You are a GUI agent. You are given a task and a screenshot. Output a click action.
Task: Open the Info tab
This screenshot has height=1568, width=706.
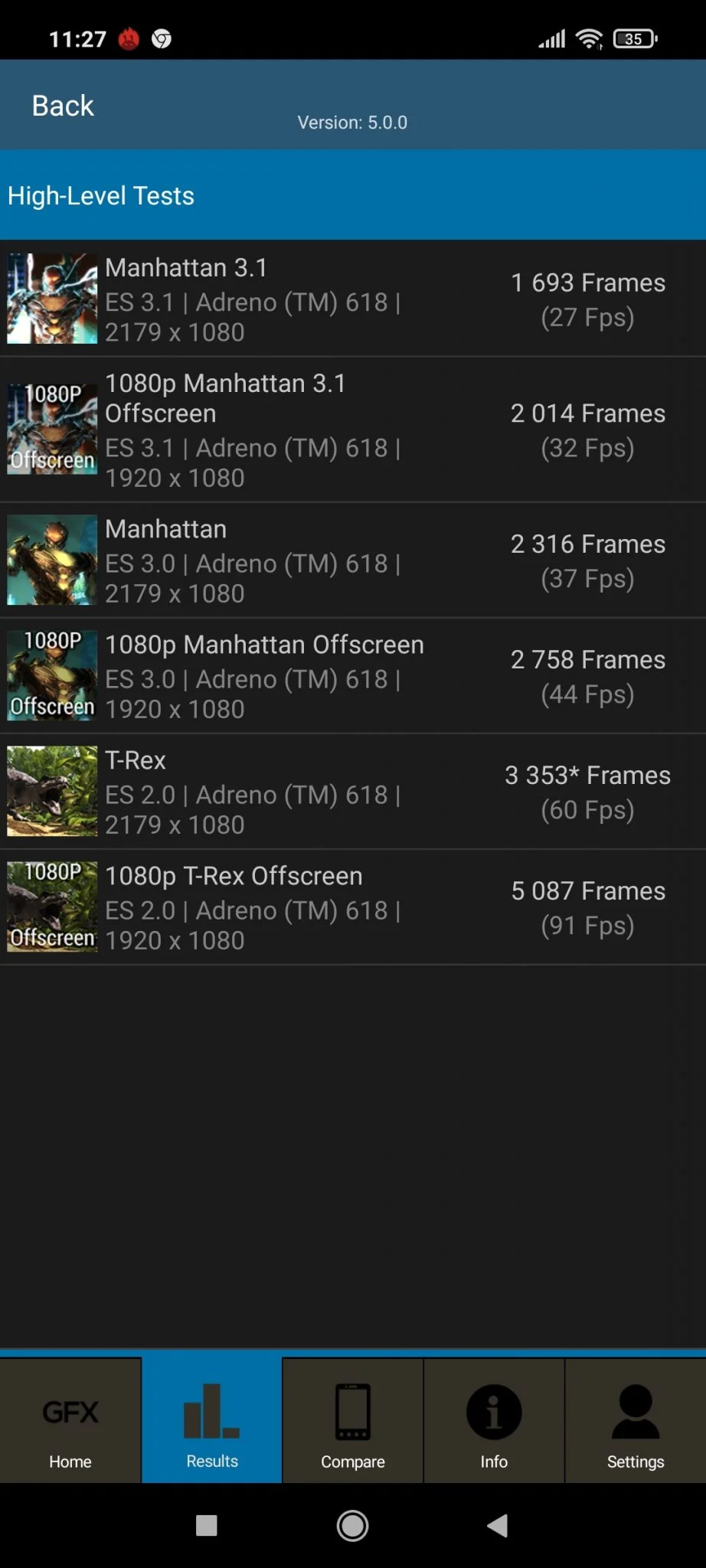494,1421
